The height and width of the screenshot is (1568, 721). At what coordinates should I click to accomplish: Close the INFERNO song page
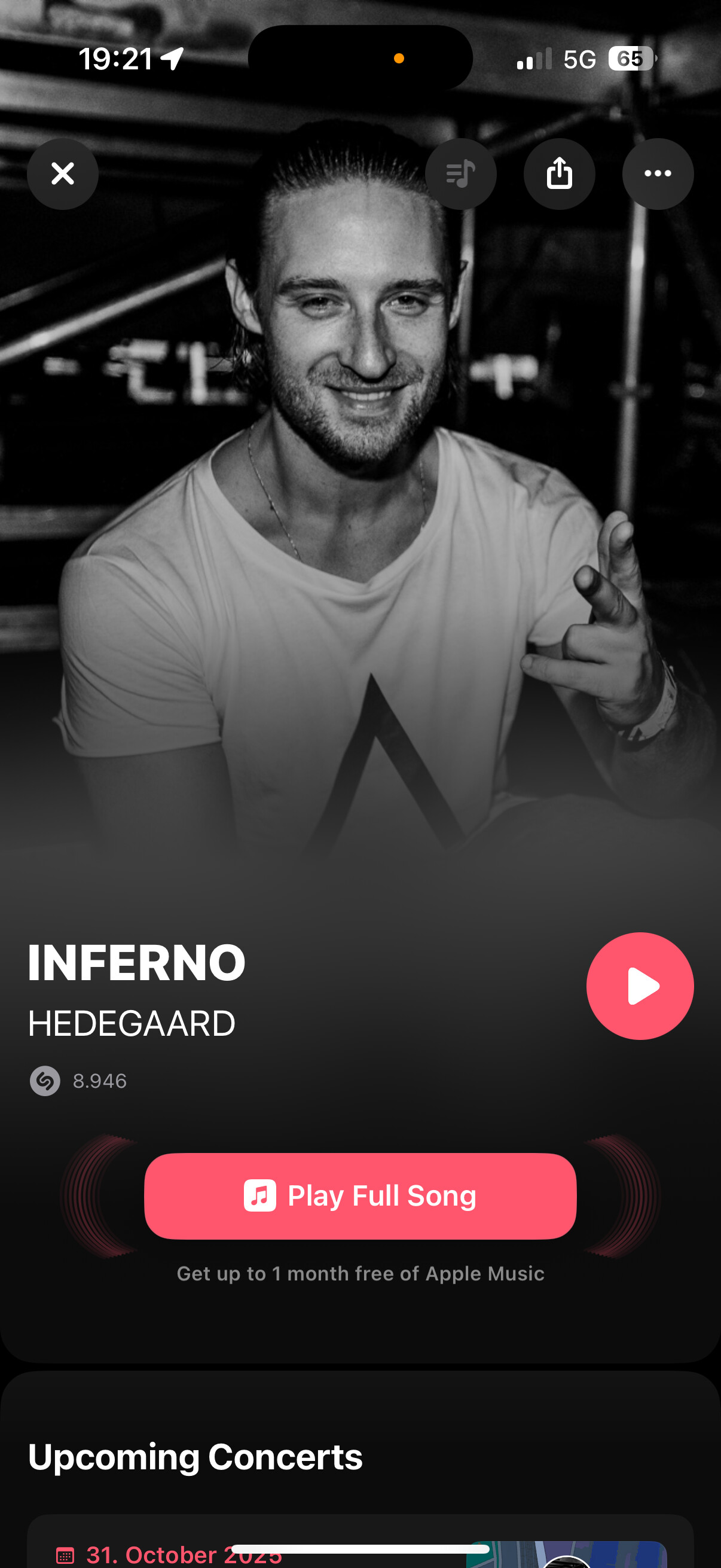pyautogui.click(x=63, y=174)
